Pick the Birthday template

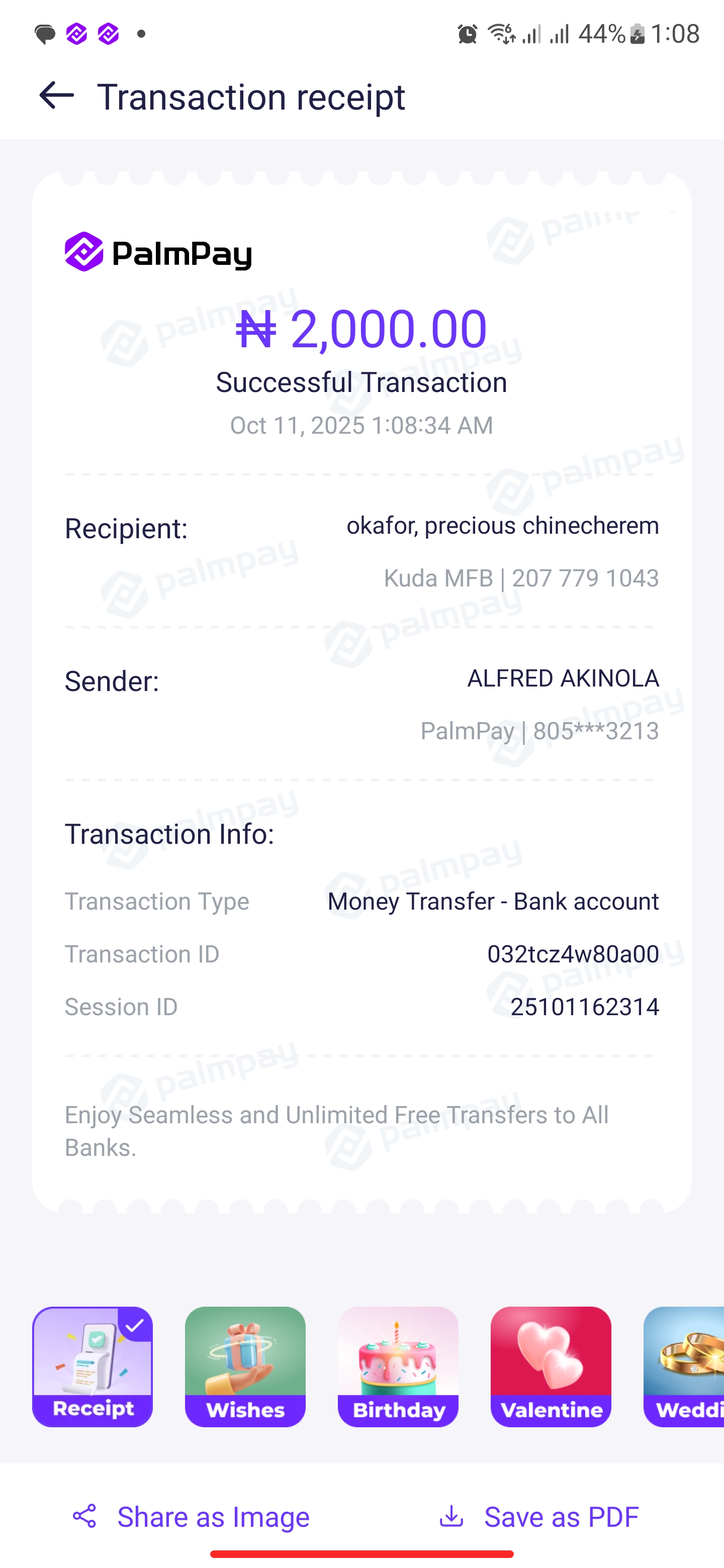tap(398, 1366)
